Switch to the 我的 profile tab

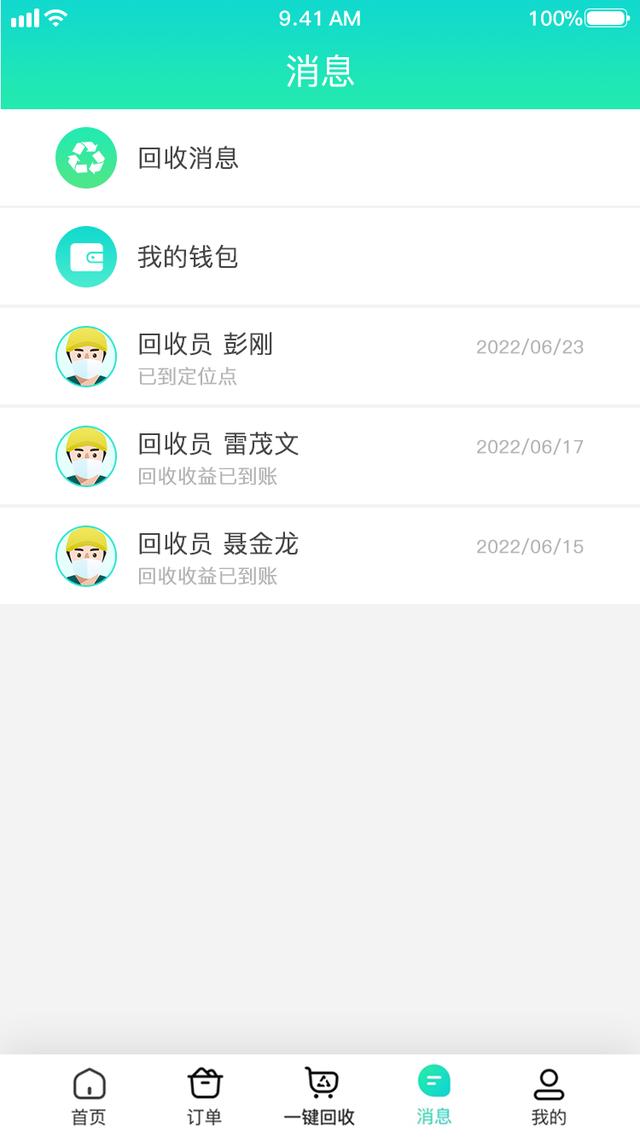[549, 1096]
